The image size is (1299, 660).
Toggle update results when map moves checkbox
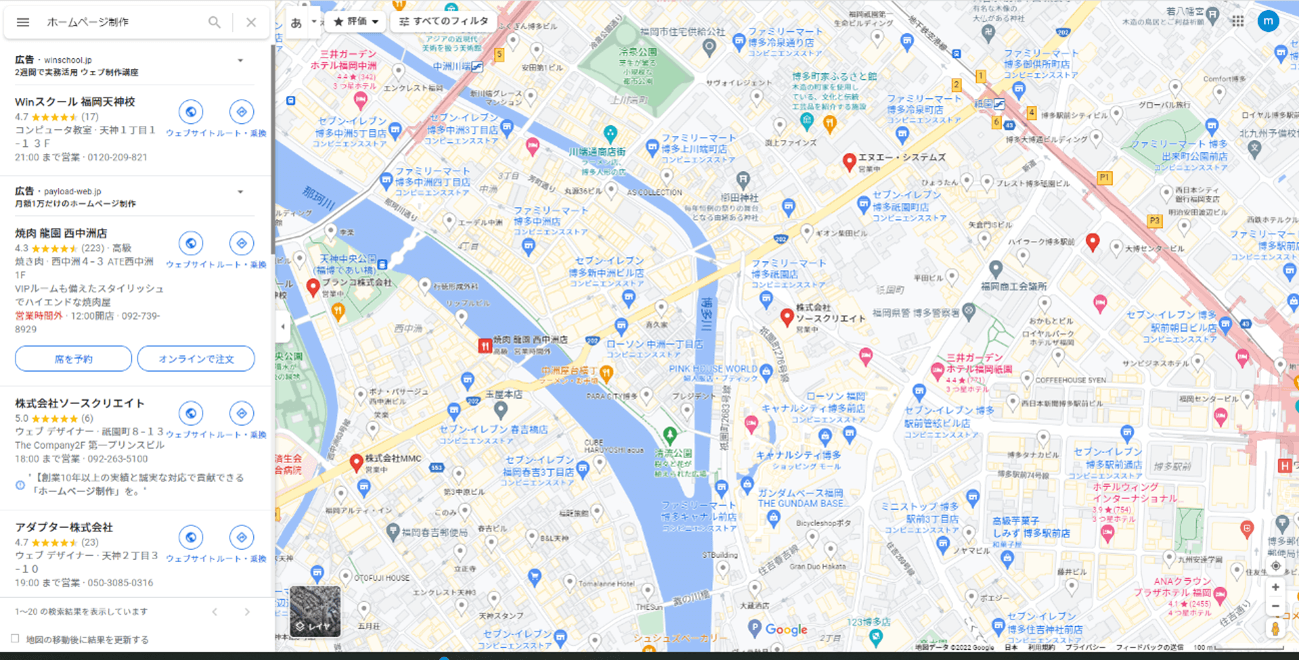[x=15, y=639]
